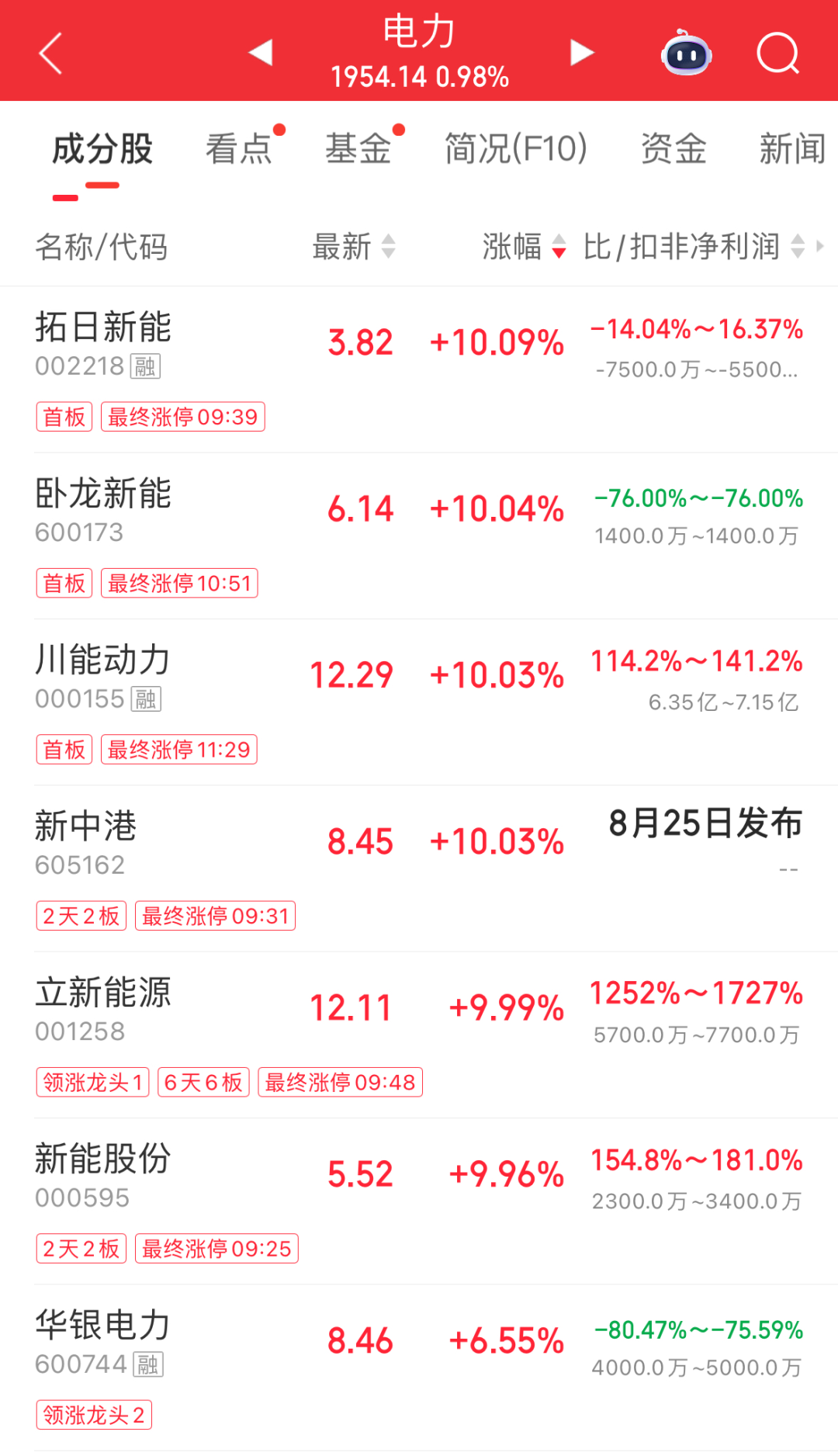Open stock 卧龙新能 600173

coord(419,536)
